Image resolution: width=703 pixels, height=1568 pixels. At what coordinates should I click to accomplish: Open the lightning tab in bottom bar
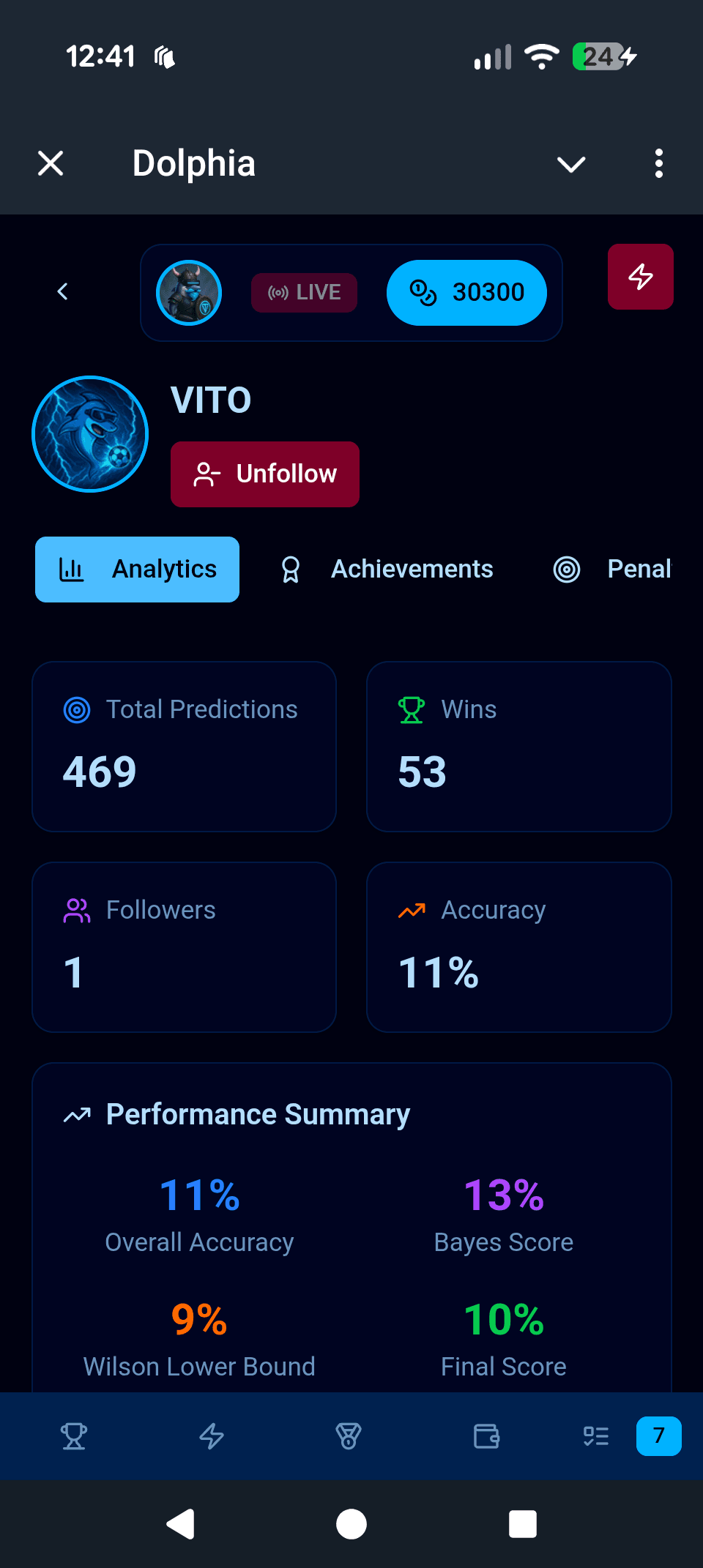[x=212, y=1436]
